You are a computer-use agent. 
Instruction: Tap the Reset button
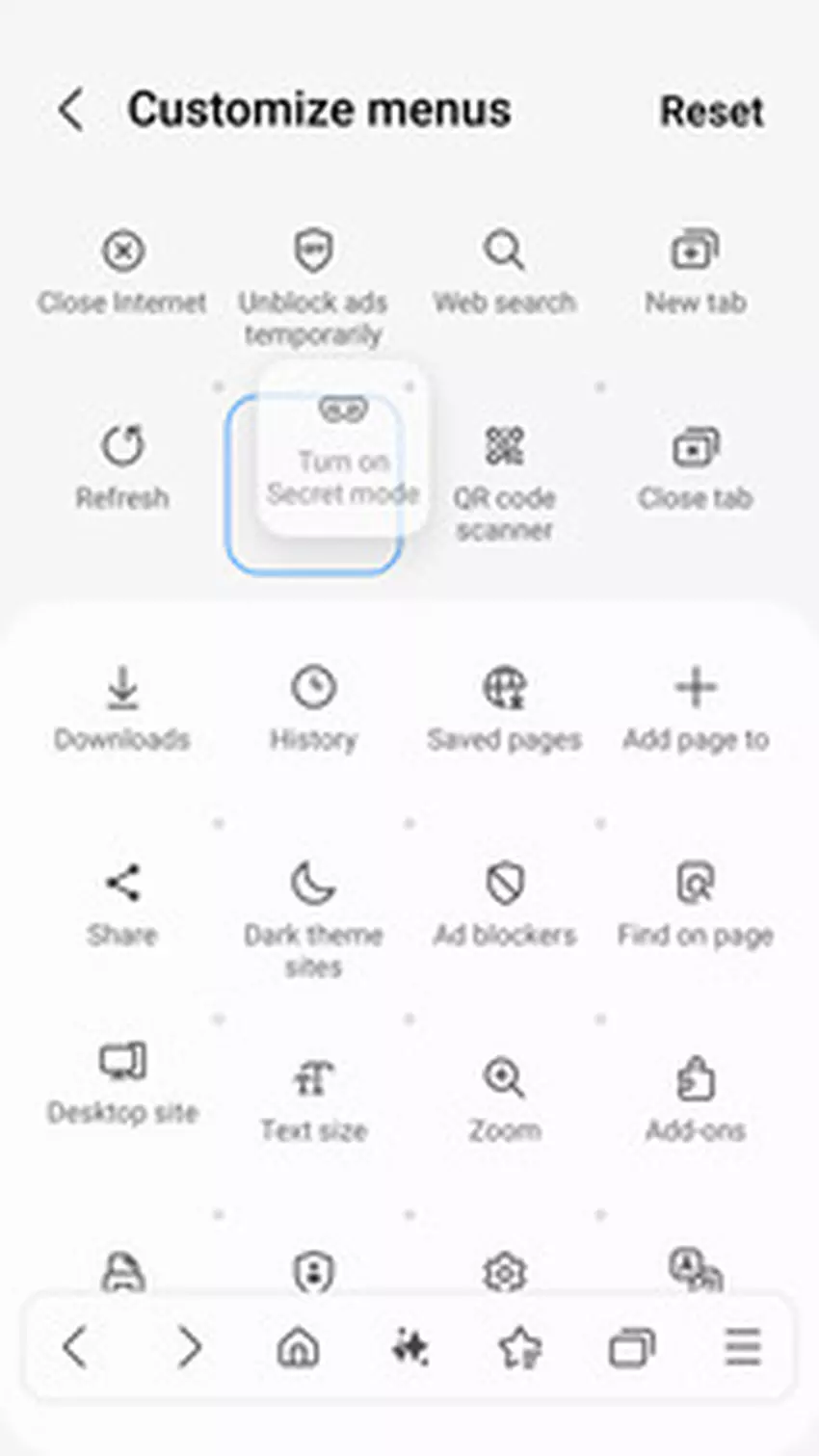tap(711, 111)
